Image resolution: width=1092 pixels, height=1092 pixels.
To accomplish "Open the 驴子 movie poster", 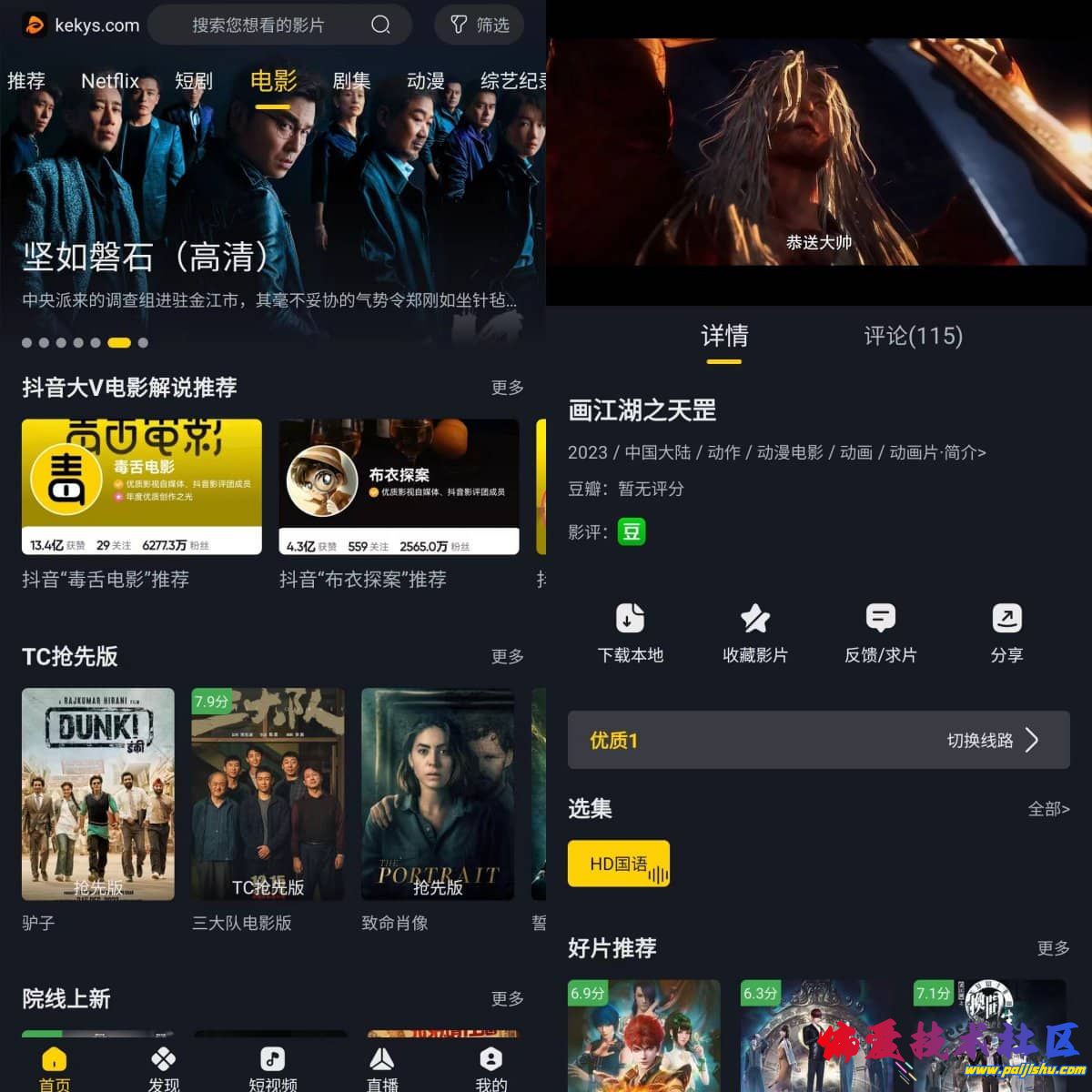I will point(98,794).
